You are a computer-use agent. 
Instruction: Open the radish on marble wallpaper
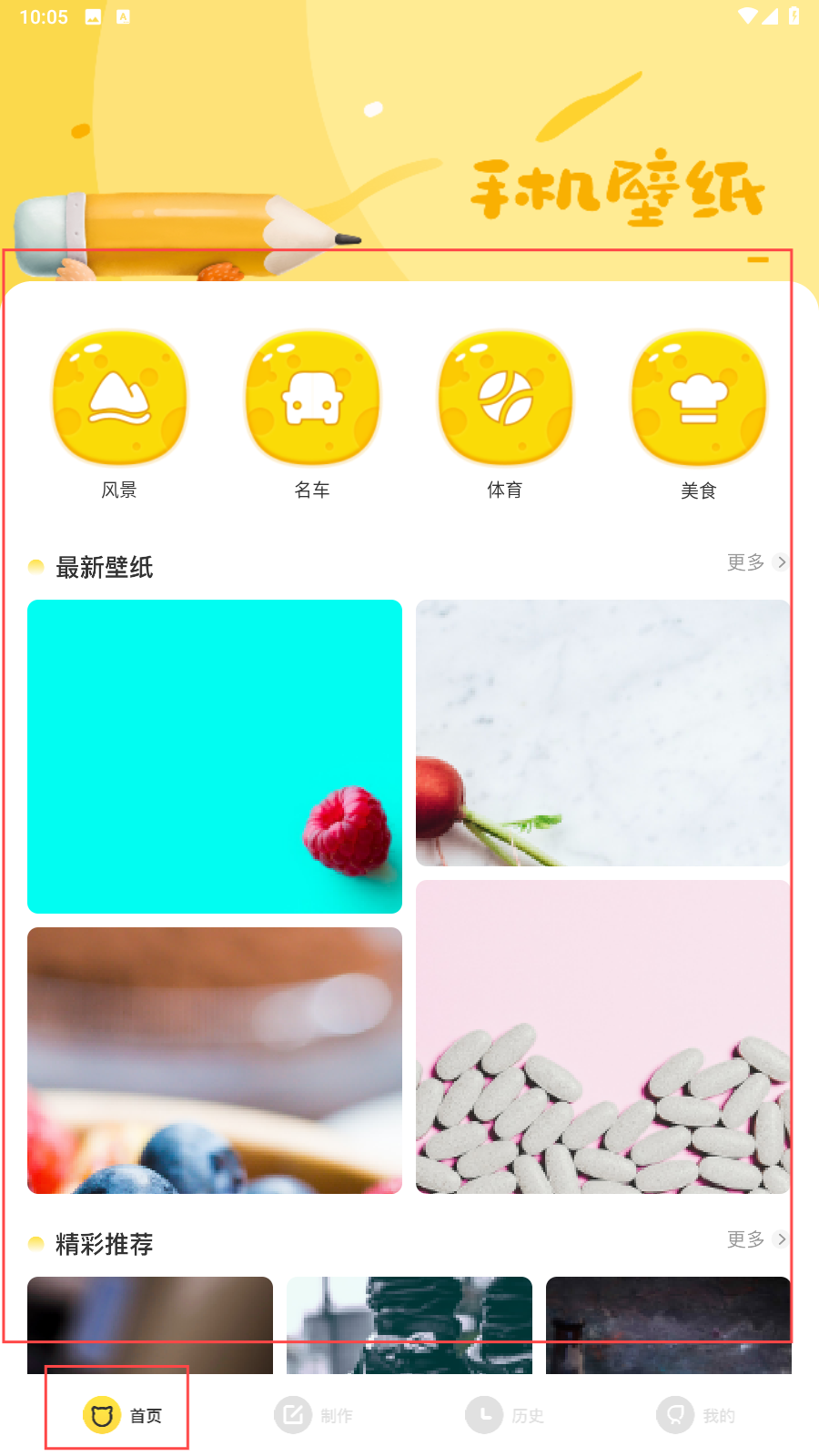click(x=602, y=733)
